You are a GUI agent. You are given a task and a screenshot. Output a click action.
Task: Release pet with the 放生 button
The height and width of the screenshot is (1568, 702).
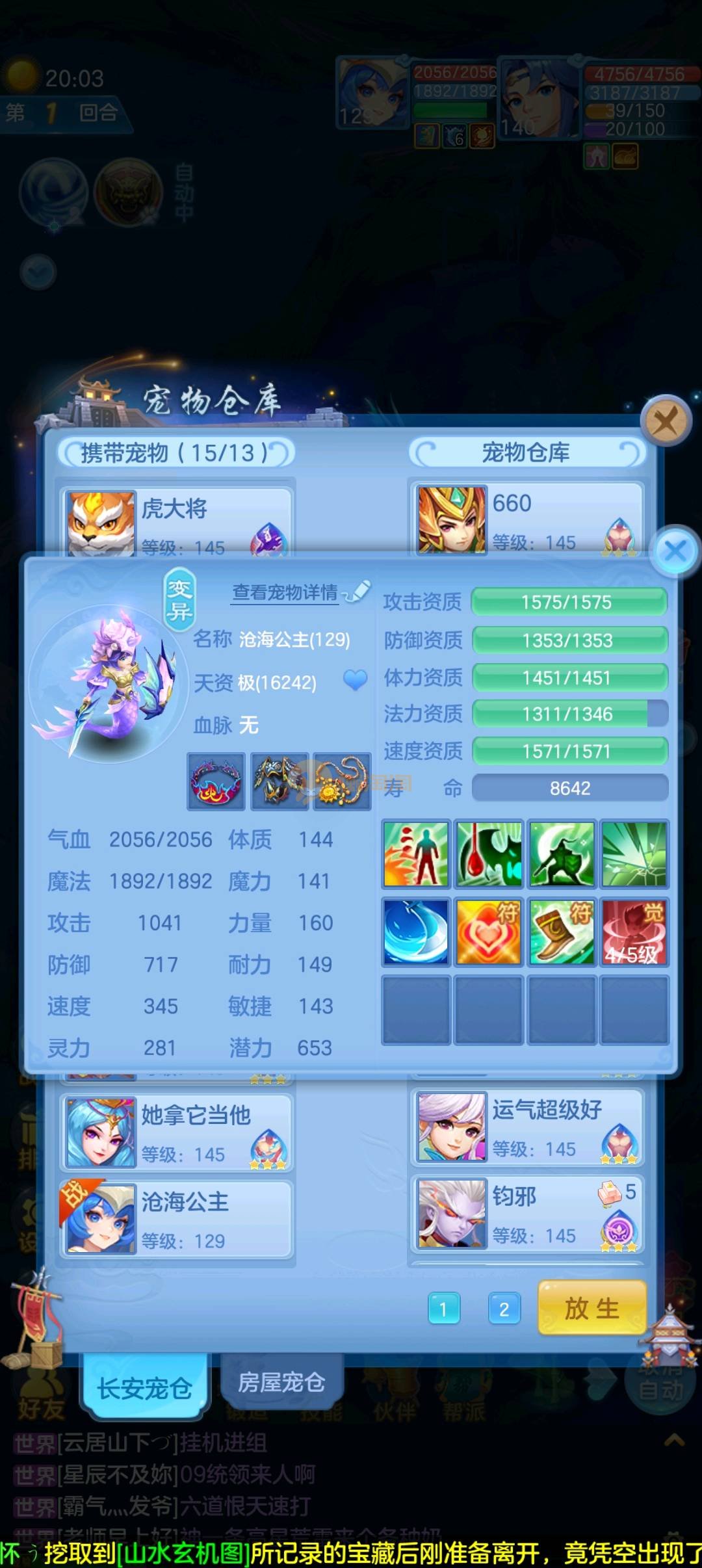[x=591, y=1307]
